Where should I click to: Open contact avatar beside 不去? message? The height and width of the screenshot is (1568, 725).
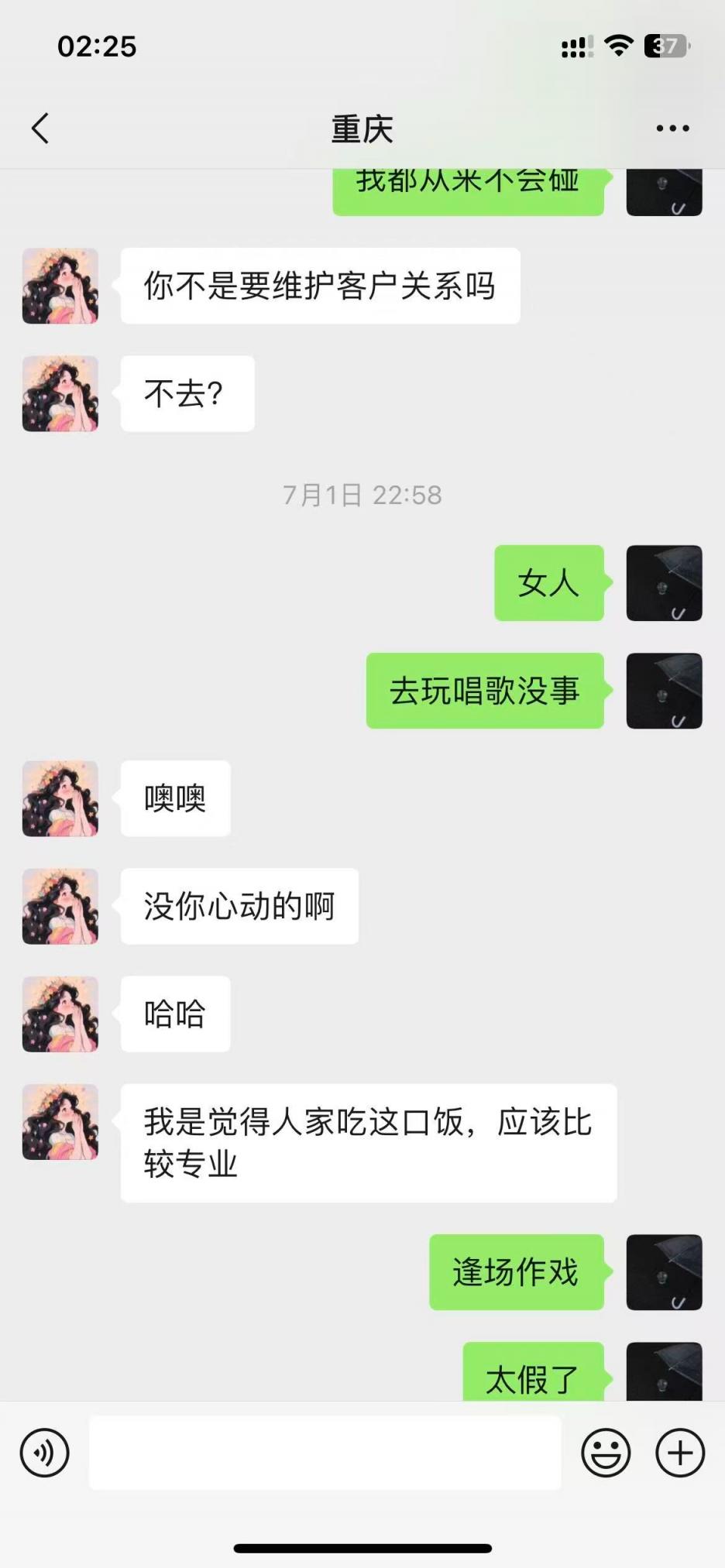[x=60, y=393]
